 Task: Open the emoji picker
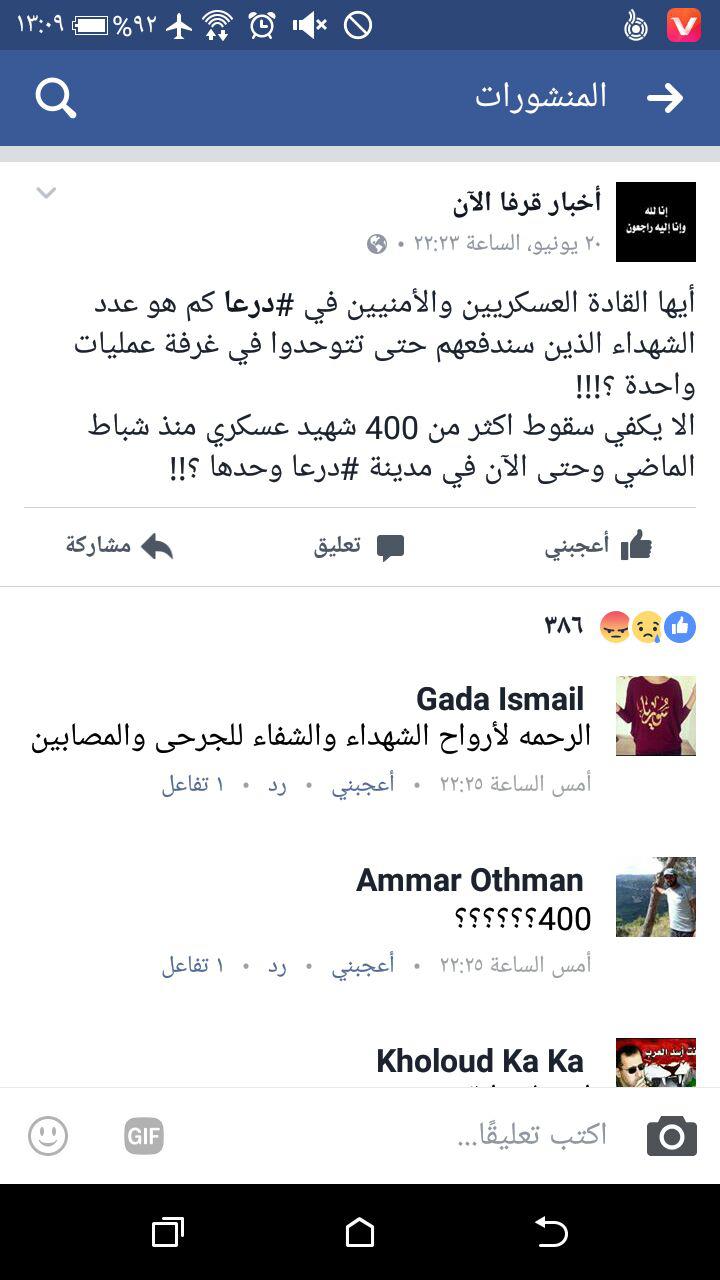click(48, 1136)
